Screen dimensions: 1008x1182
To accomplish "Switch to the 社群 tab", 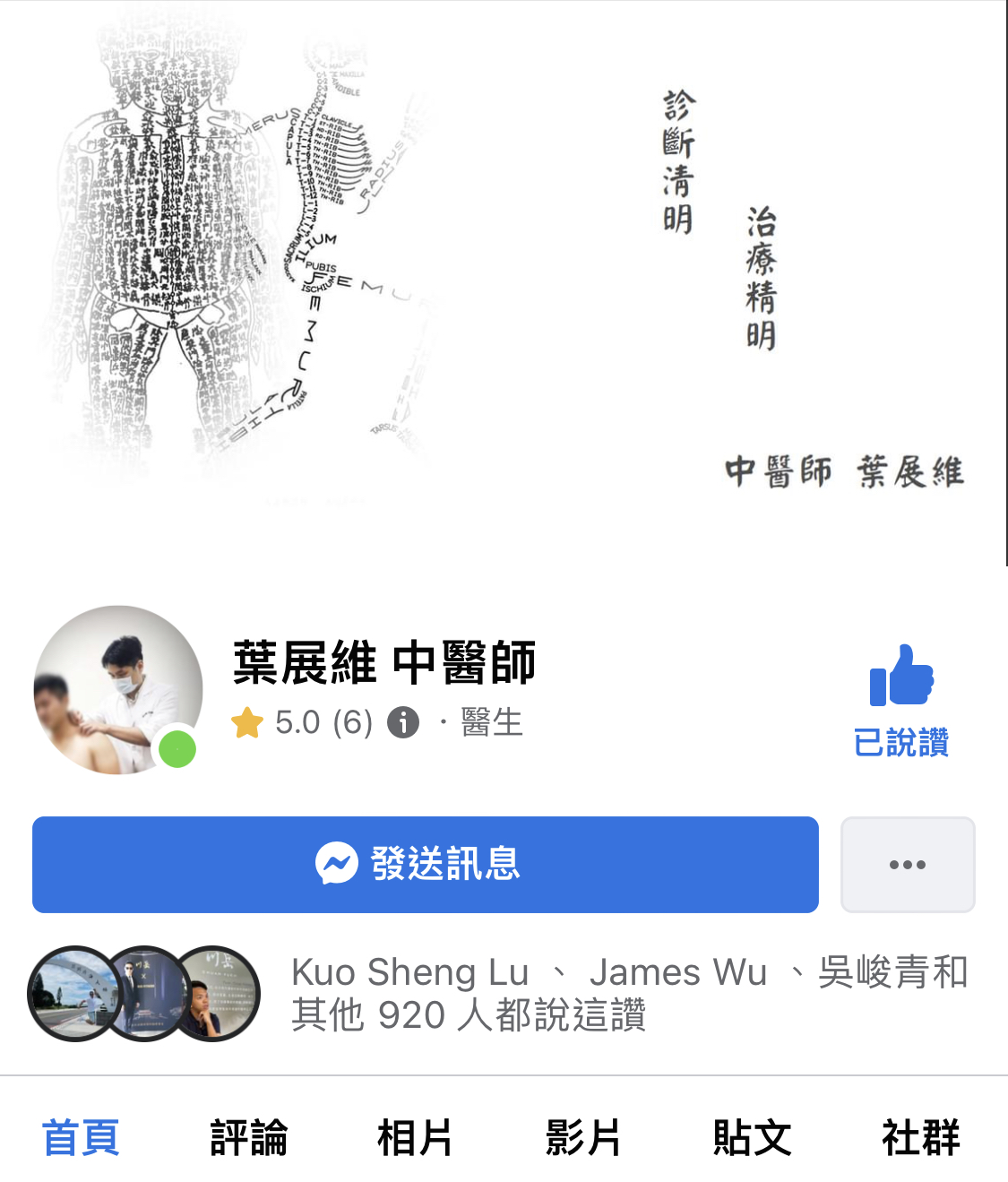I will pos(919,1137).
